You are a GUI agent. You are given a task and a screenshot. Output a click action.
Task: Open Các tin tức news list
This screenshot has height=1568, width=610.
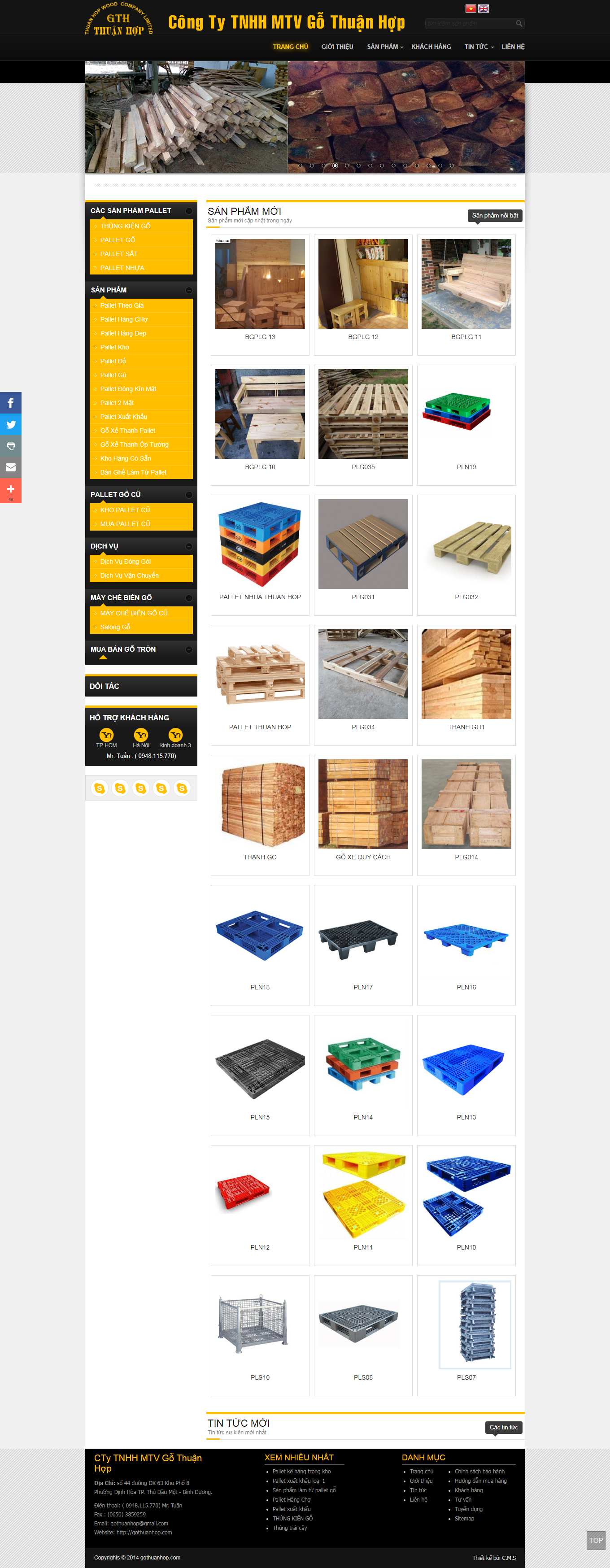point(503,1427)
